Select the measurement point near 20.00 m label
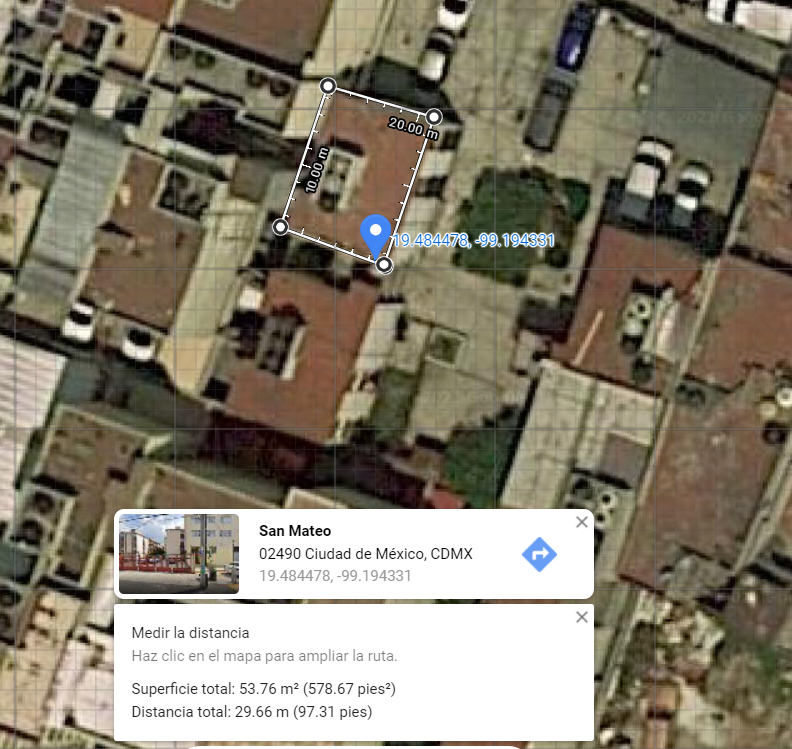The height and width of the screenshot is (749, 792). click(x=433, y=117)
